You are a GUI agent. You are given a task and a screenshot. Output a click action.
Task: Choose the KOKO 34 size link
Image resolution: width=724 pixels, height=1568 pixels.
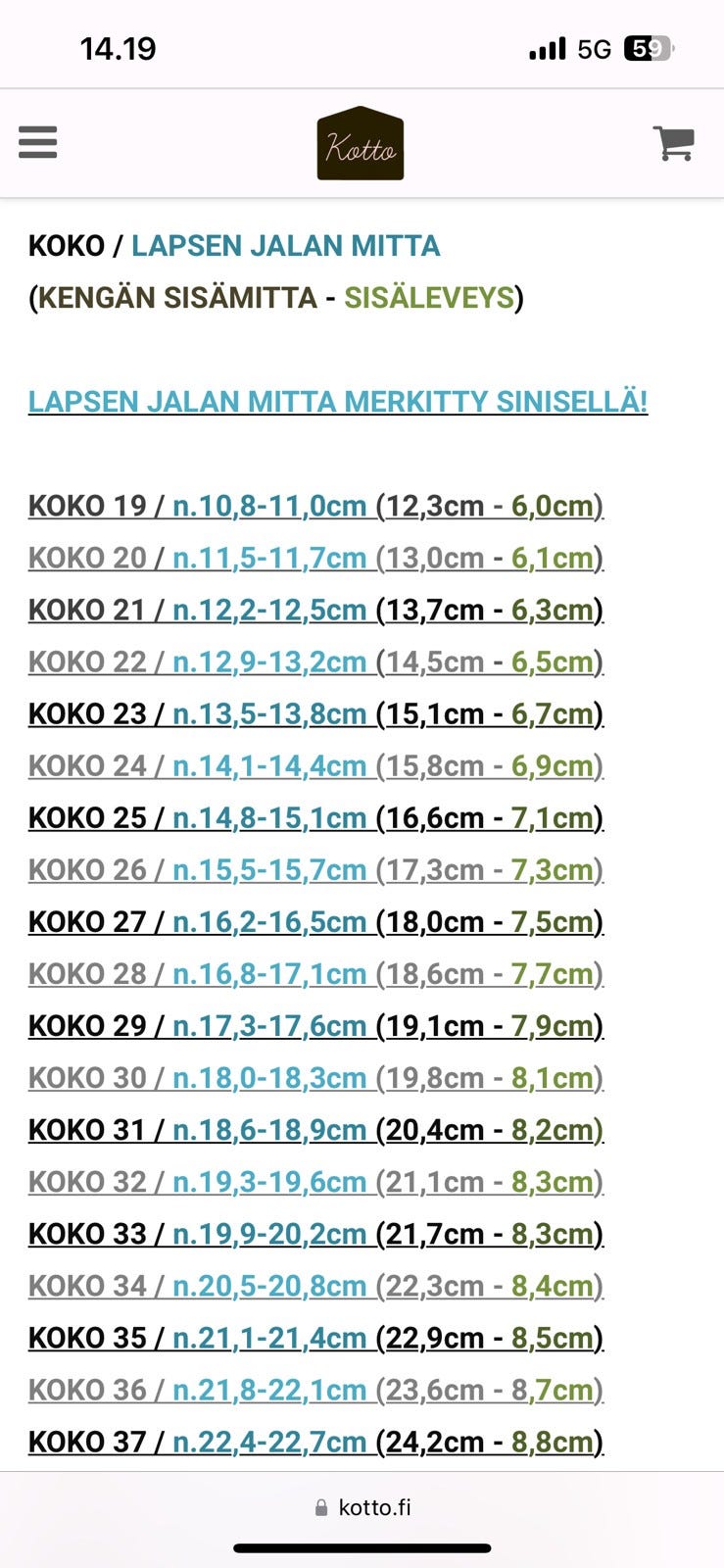[x=315, y=1286]
